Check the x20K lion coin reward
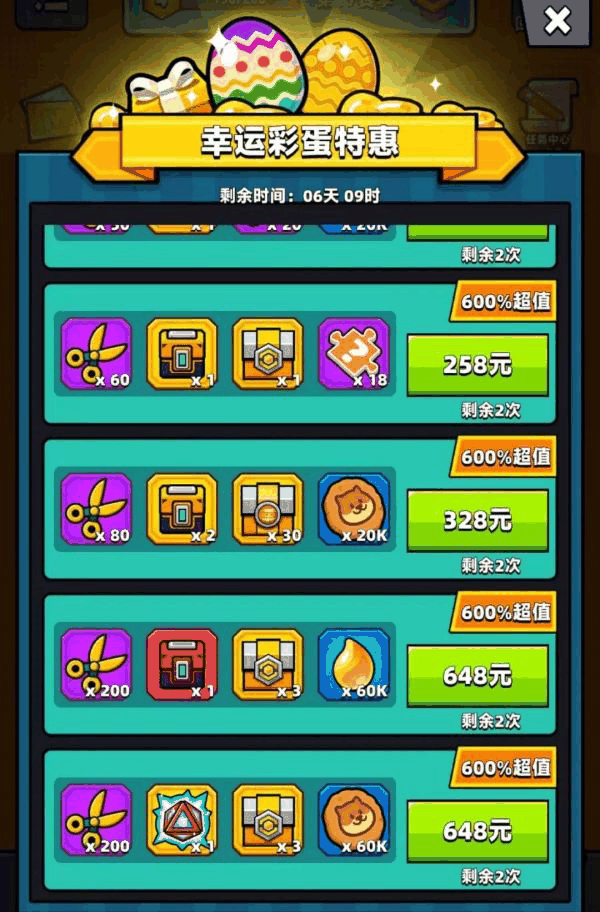Screen dimensions: 600x912 [x=353, y=509]
